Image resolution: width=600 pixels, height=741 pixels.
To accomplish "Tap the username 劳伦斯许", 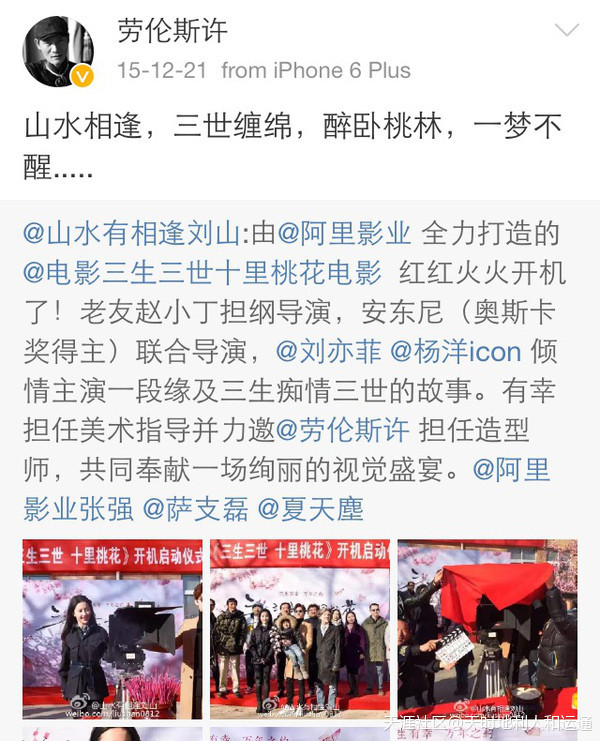I will 172,30.
